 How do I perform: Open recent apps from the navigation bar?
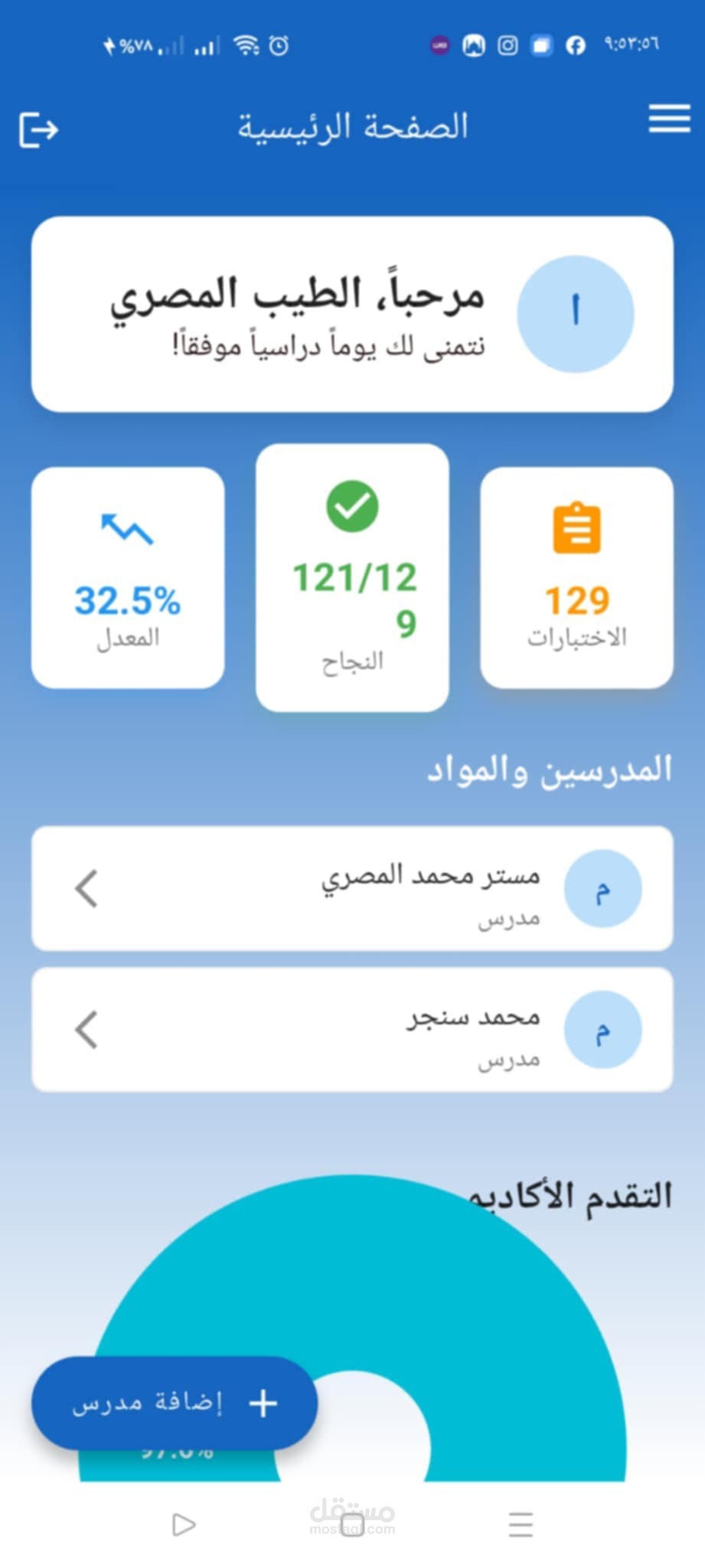coord(521,1524)
